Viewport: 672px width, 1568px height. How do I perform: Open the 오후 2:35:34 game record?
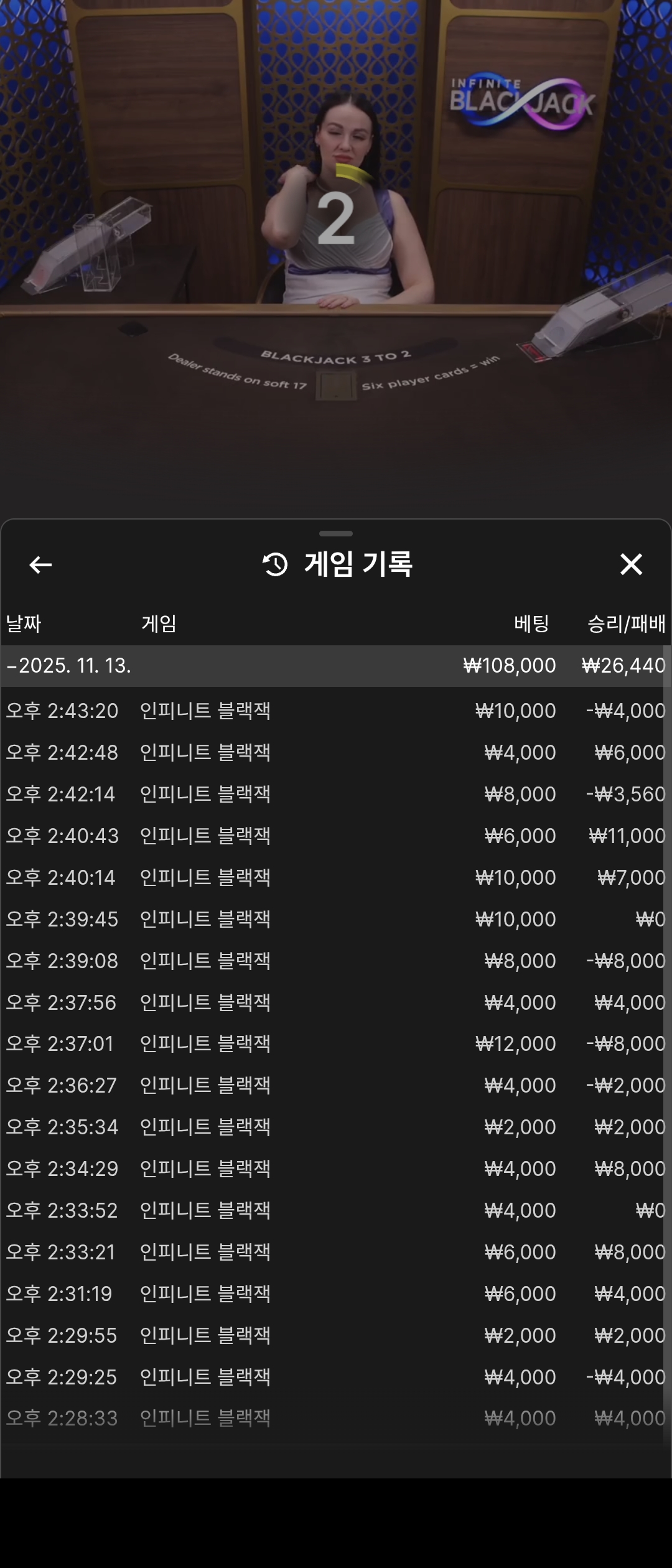335,1127
